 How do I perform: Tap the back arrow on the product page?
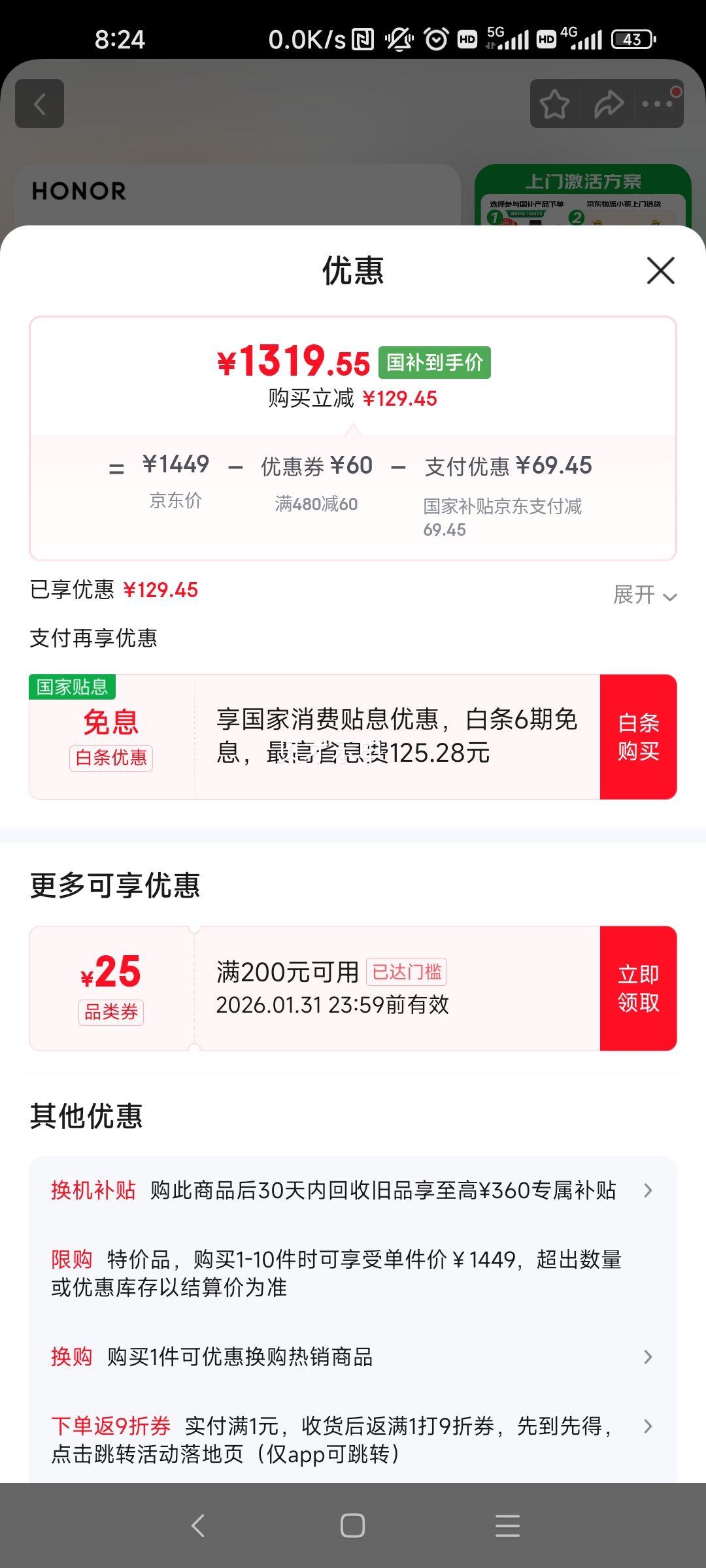click(39, 105)
